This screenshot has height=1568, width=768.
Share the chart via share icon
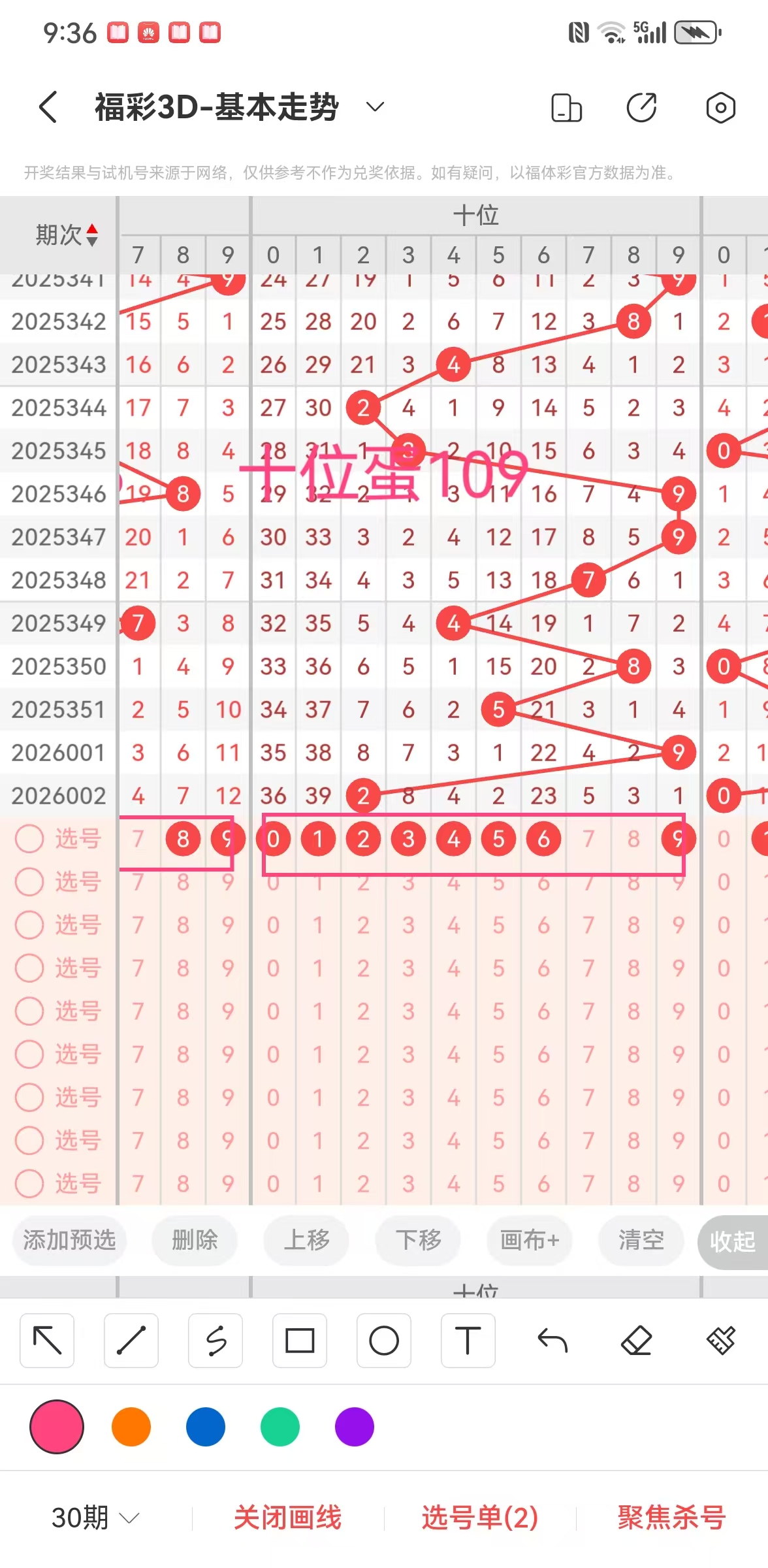tap(641, 108)
